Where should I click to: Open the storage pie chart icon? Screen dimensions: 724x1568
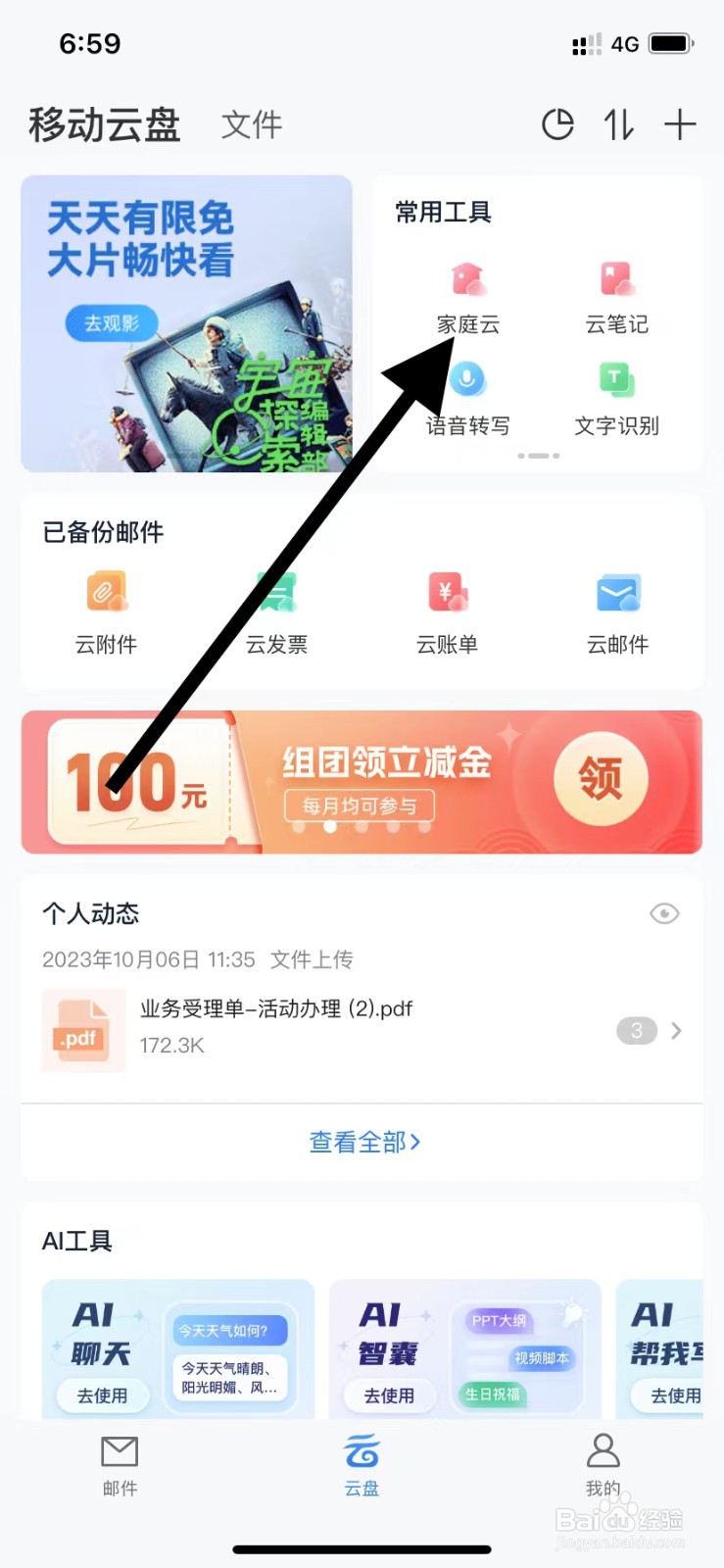click(x=557, y=124)
